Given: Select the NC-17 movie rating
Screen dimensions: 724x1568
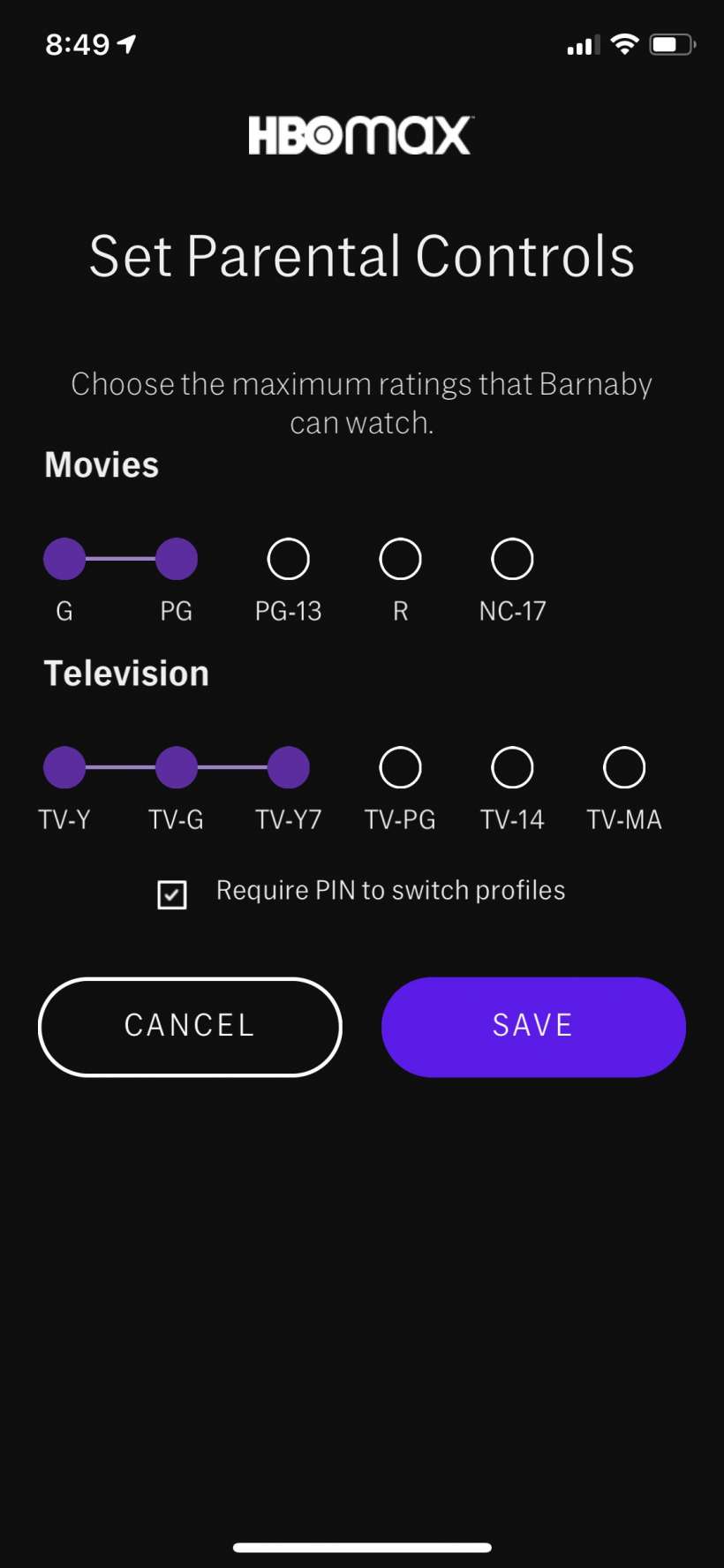Looking at the screenshot, I should point(512,560).
